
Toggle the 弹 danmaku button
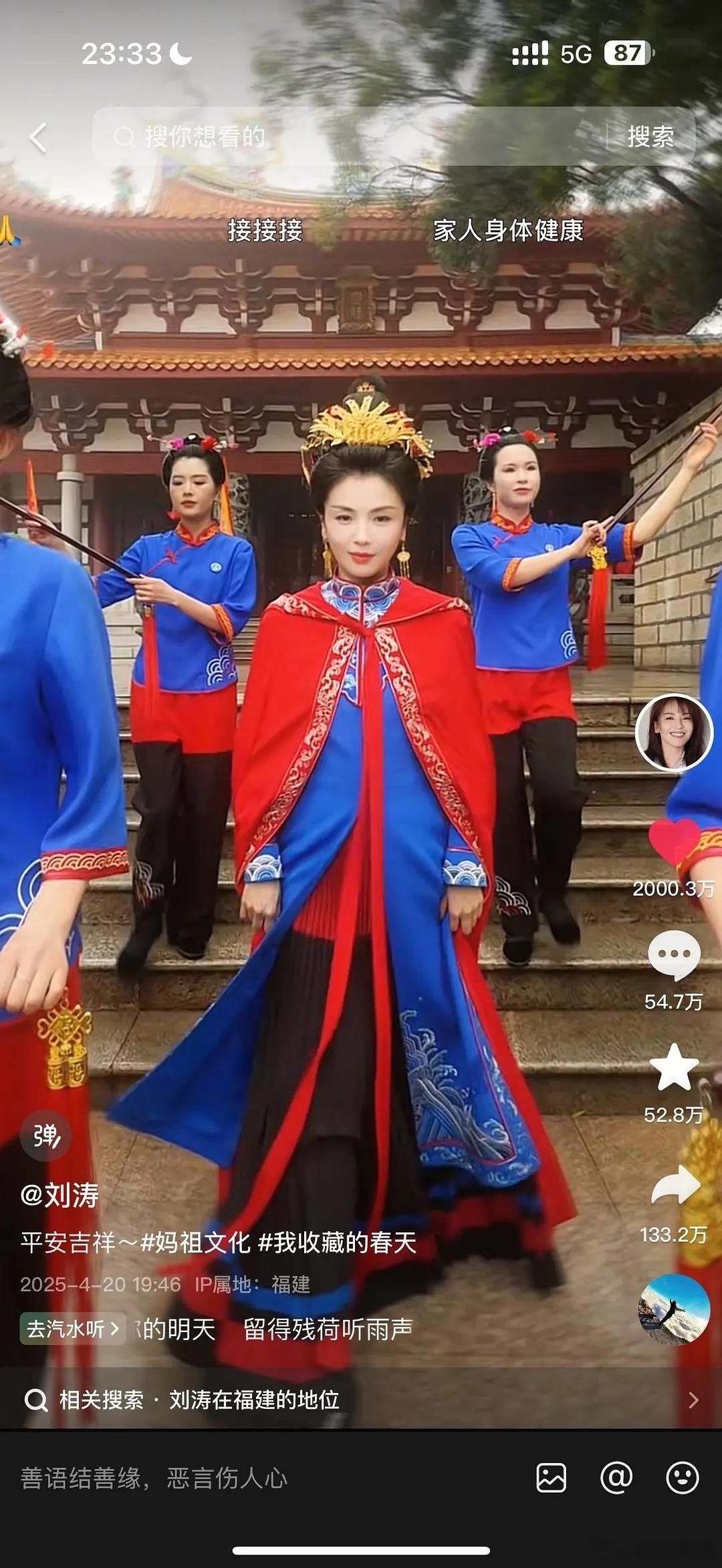coord(47,1136)
